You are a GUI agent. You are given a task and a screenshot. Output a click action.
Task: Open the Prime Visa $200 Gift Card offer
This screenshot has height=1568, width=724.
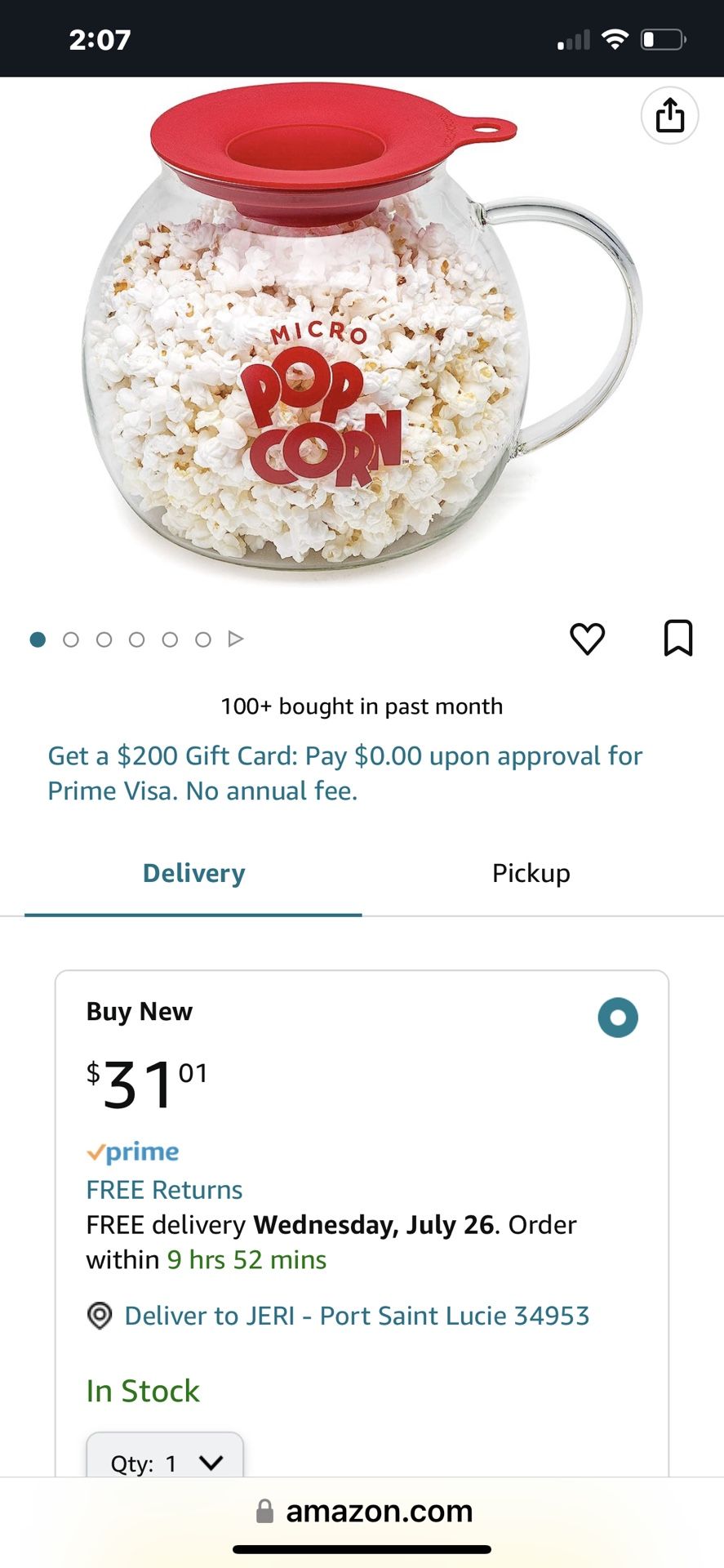tap(344, 773)
